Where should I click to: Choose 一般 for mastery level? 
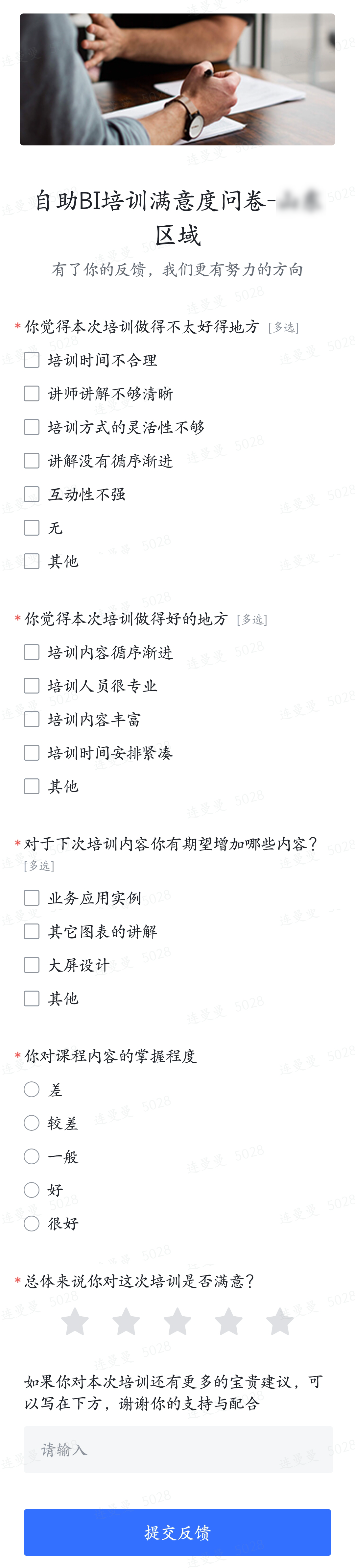32,1156
